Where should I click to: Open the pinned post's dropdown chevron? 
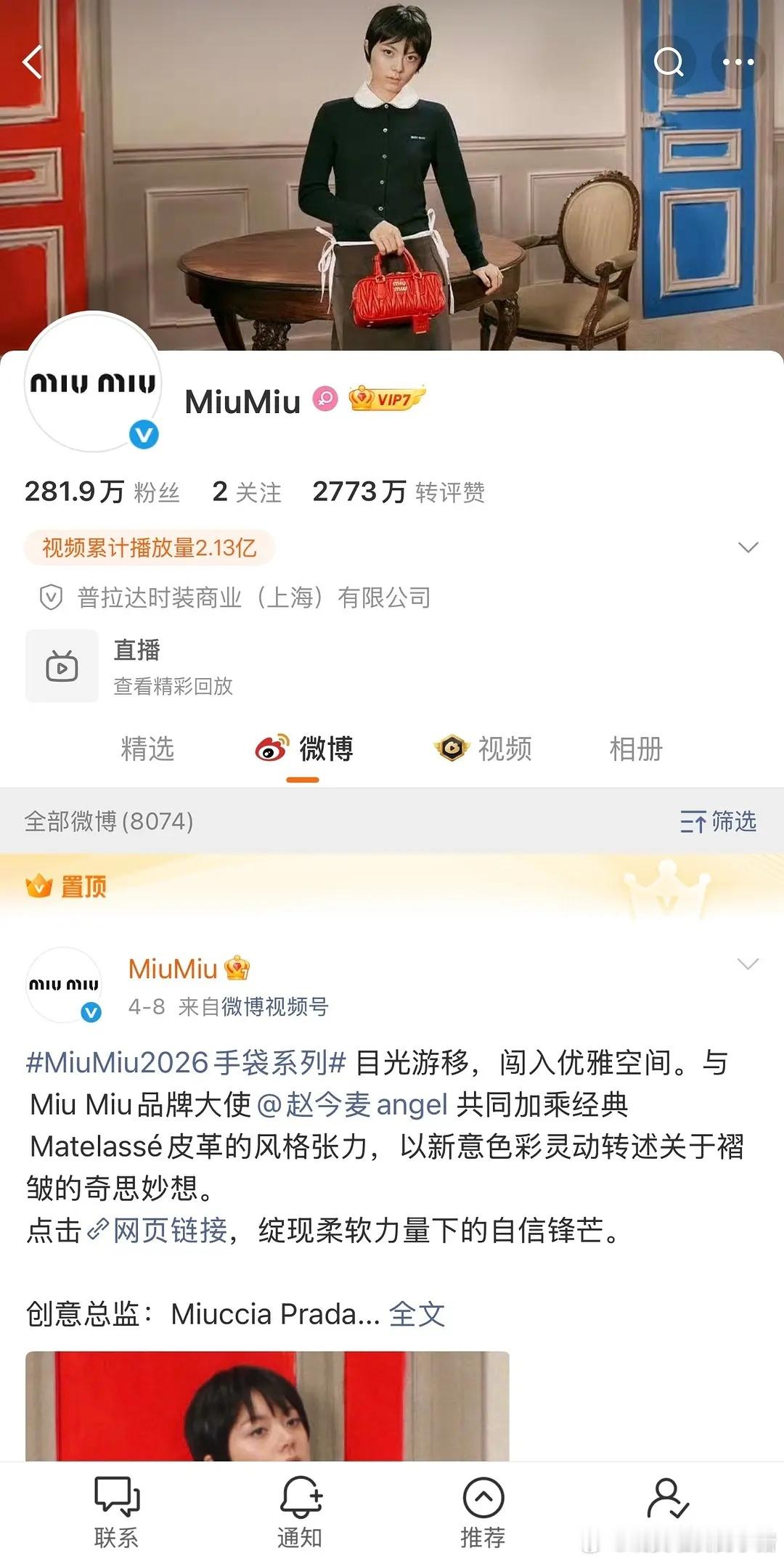[746, 966]
